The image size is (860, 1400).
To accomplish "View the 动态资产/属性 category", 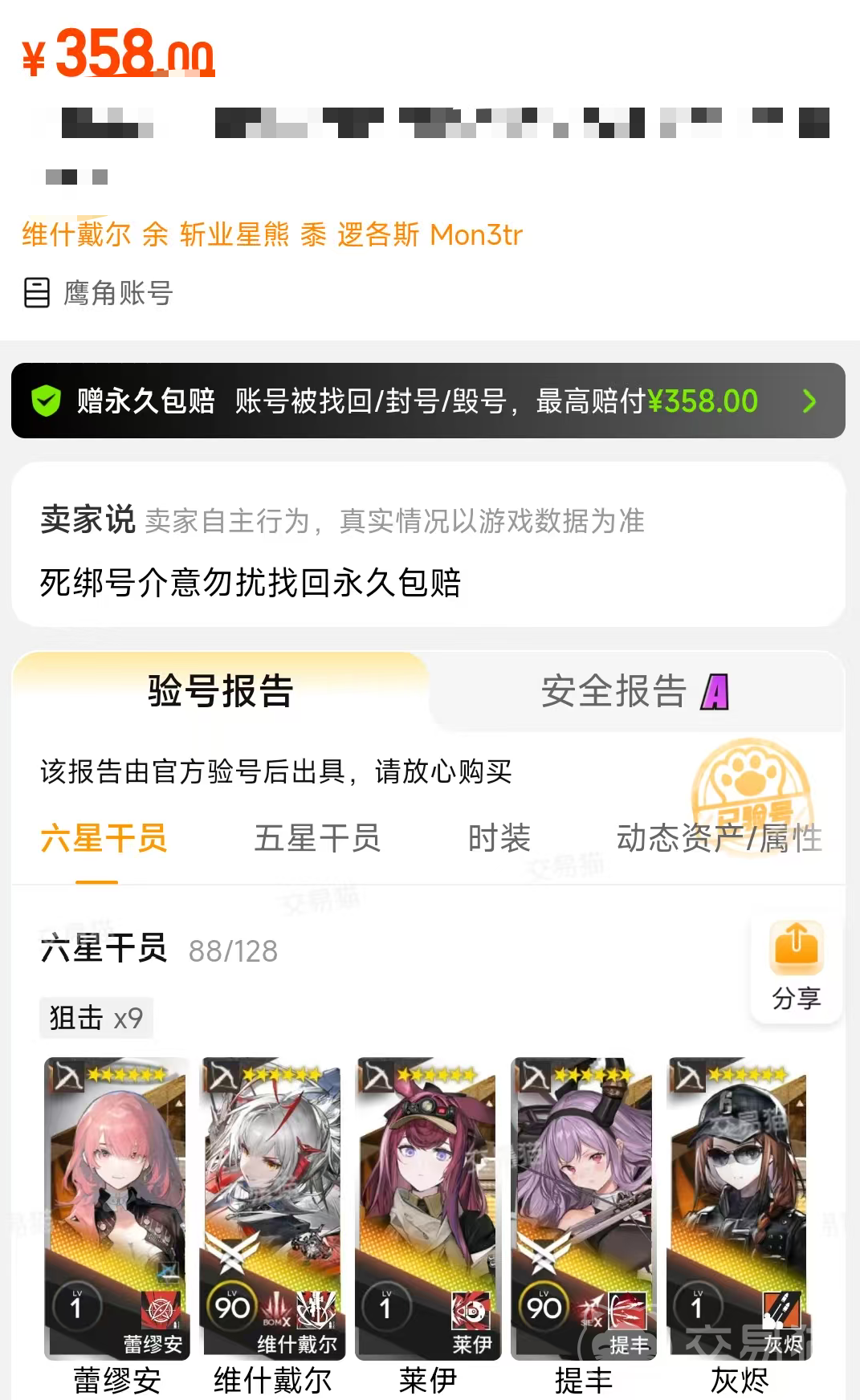I will click(719, 839).
